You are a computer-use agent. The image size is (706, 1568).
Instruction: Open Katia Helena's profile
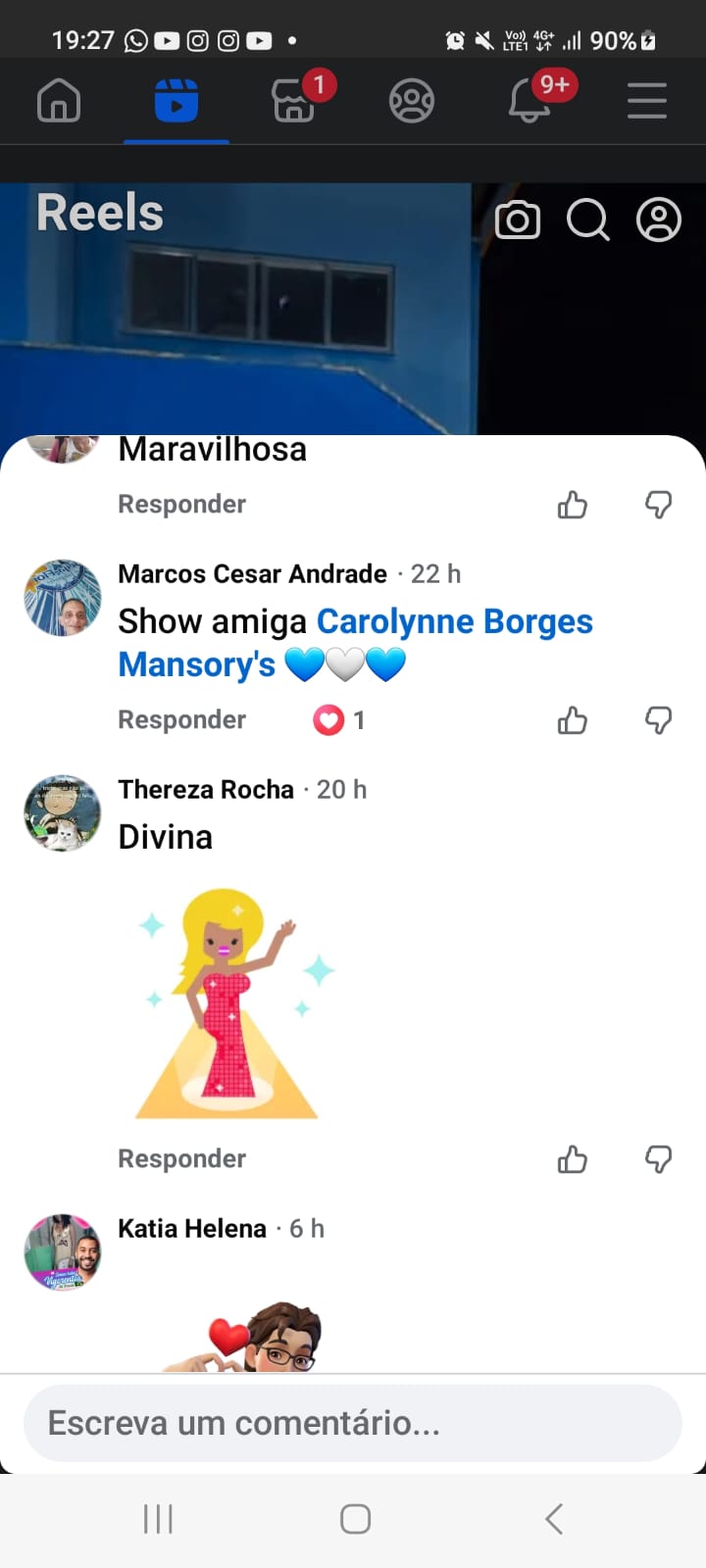[192, 1229]
